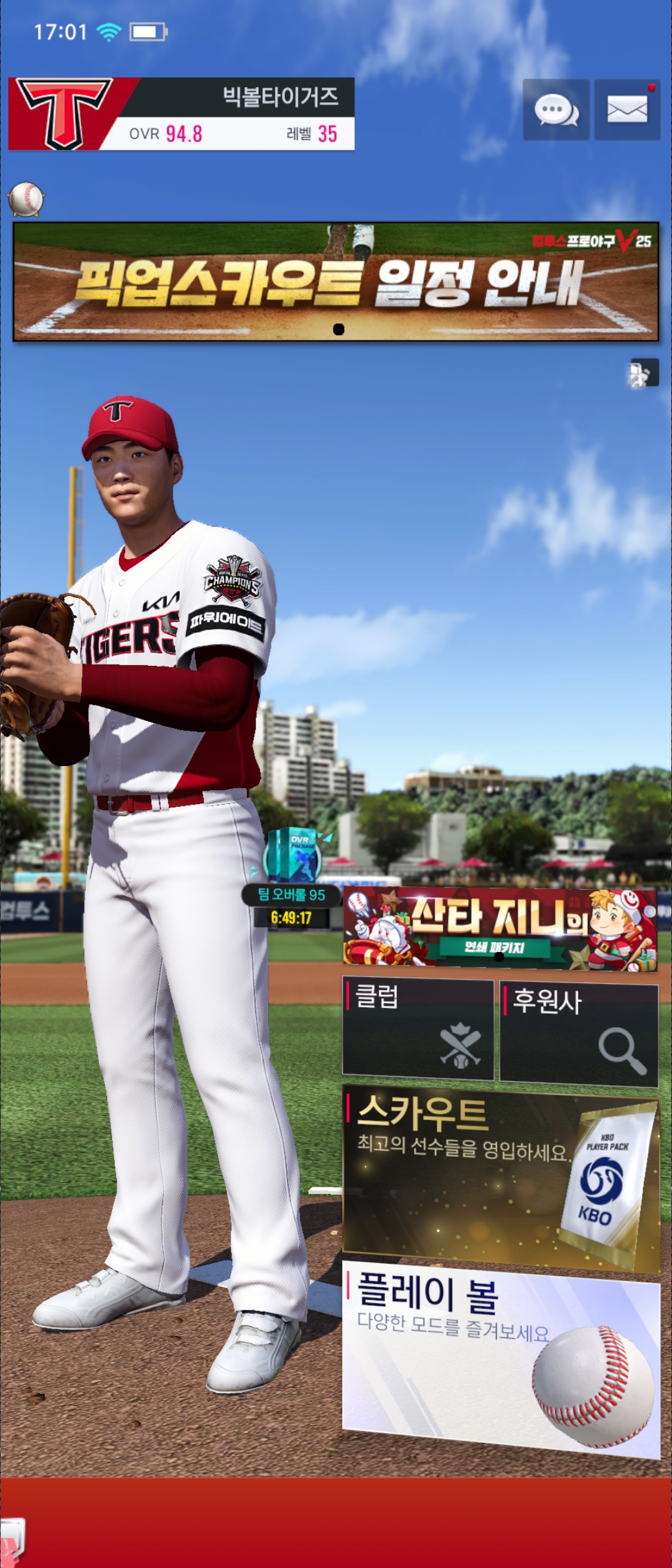Viewport: 672px width, 1568px height.
Task: Open the 후원사 menu
Action: pos(579,1034)
